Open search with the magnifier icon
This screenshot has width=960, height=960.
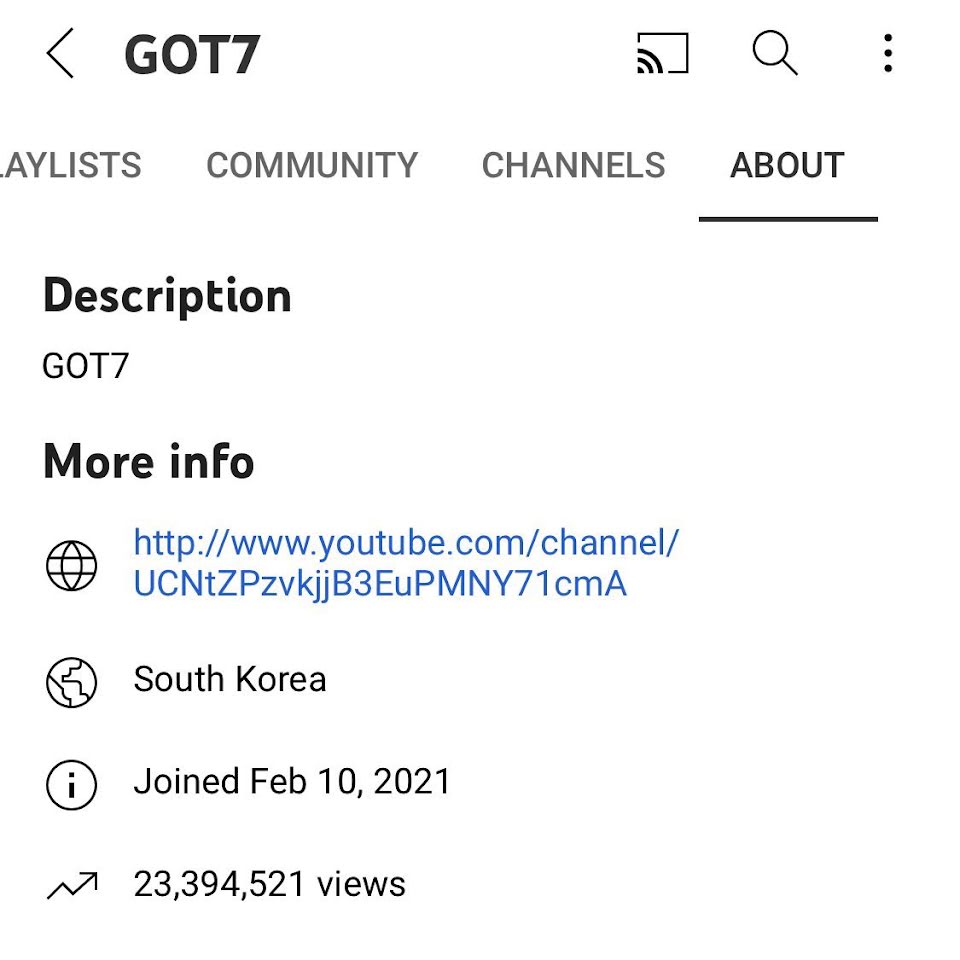pyautogui.click(x=774, y=54)
